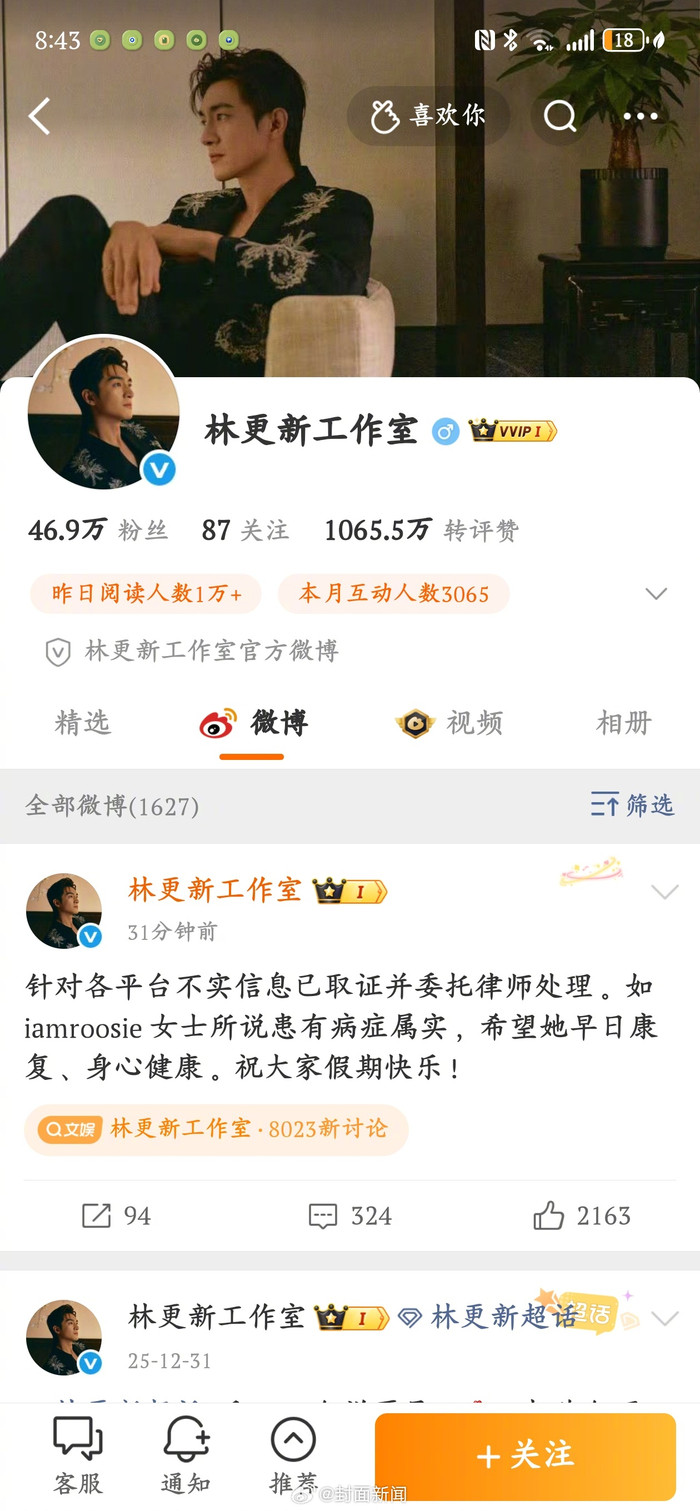This screenshot has width=700, height=1511.
Task: Open 客服 in the bottom bar
Action: pos(78,1457)
